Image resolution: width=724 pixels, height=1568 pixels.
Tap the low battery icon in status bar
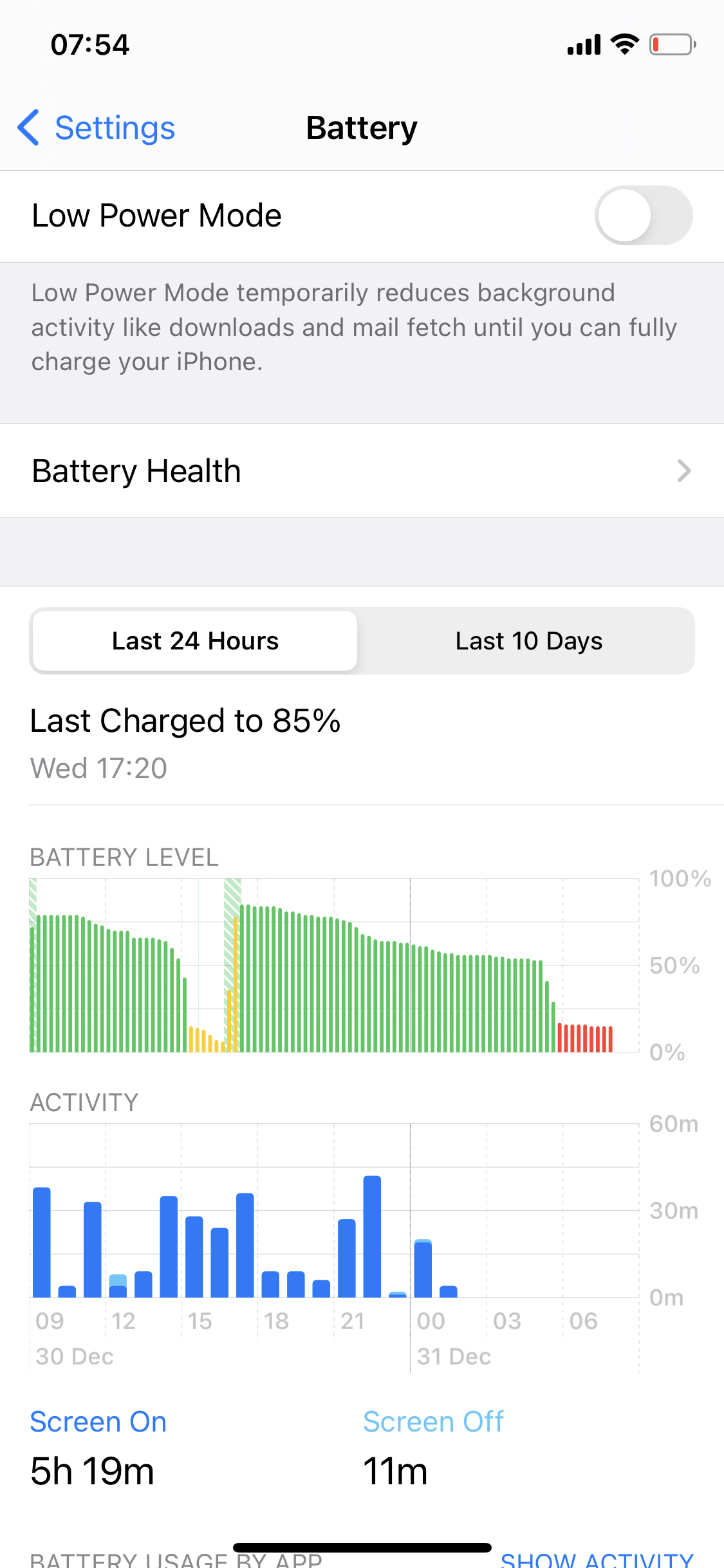tap(671, 45)
